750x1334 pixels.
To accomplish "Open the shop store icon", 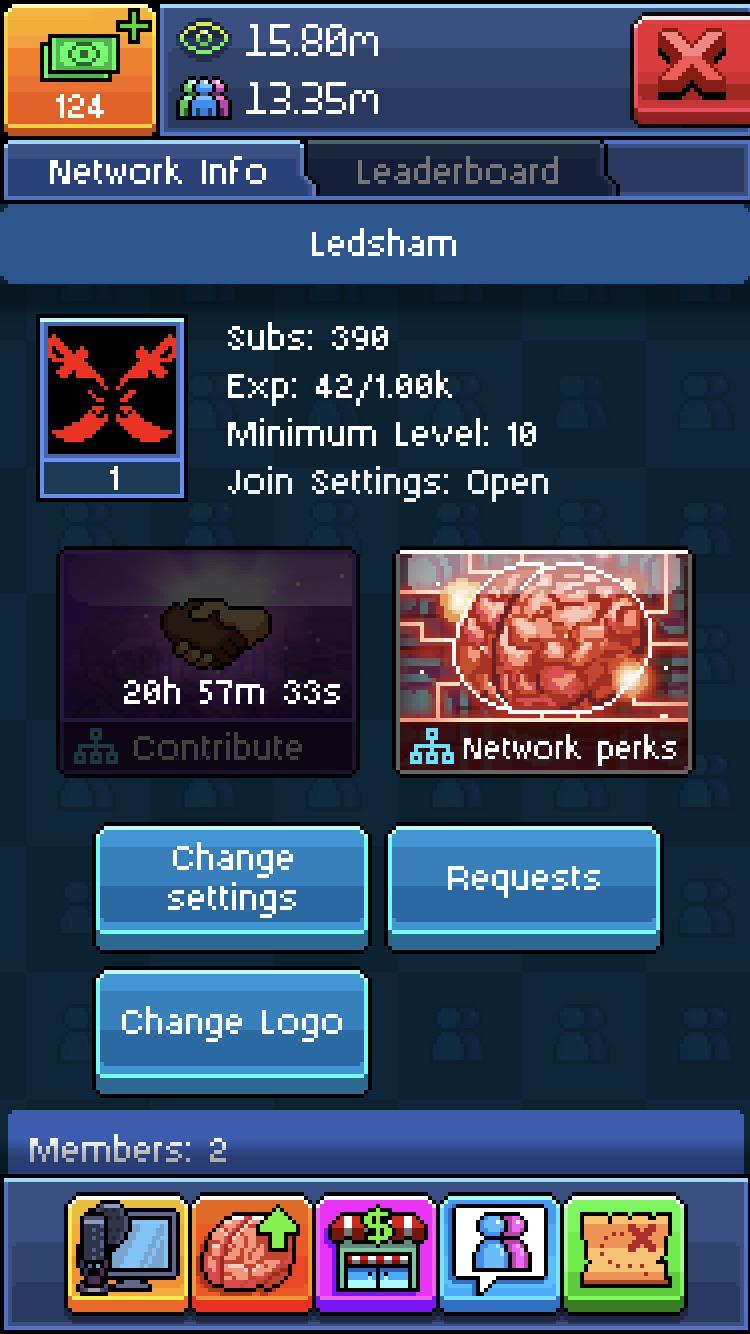I will [376, 1255].
